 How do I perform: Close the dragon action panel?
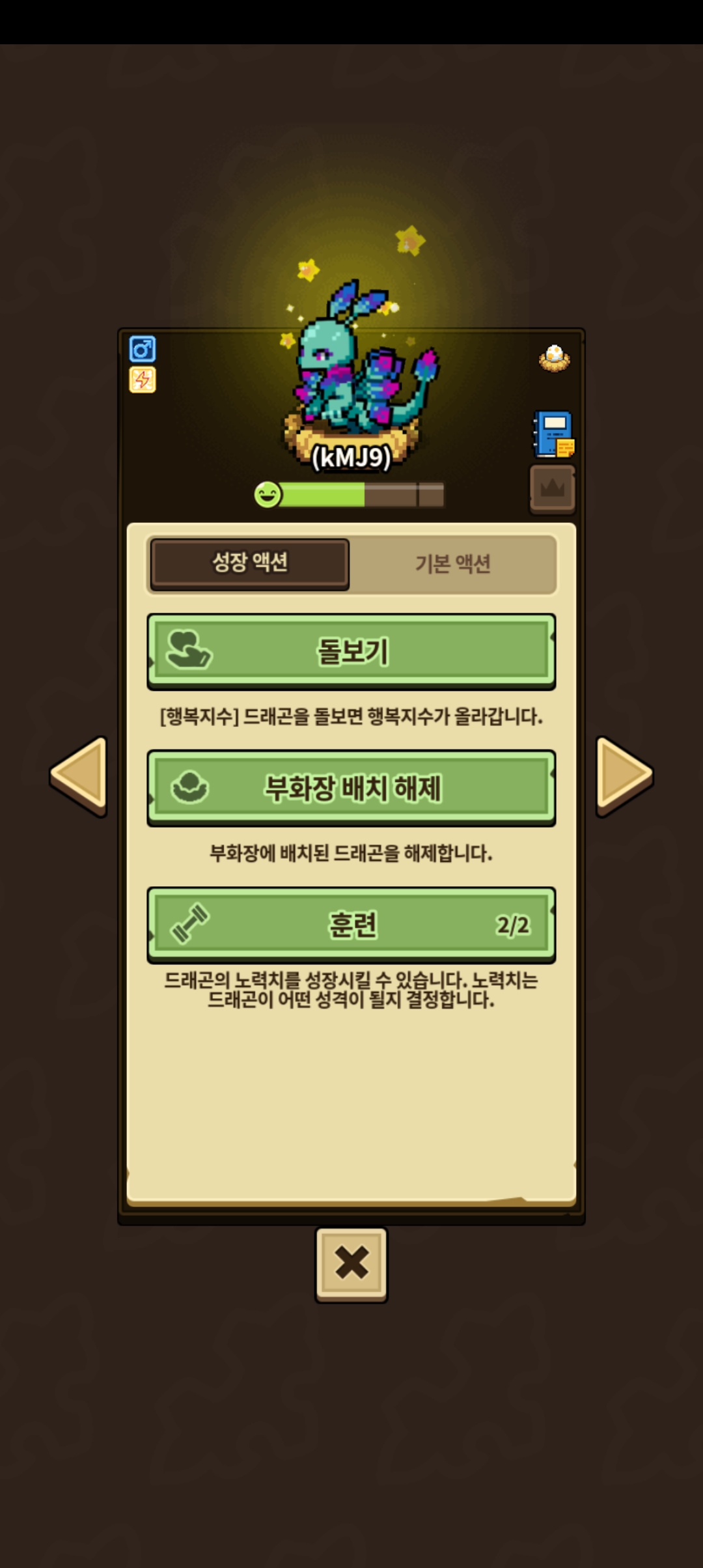click(351, 1264)
